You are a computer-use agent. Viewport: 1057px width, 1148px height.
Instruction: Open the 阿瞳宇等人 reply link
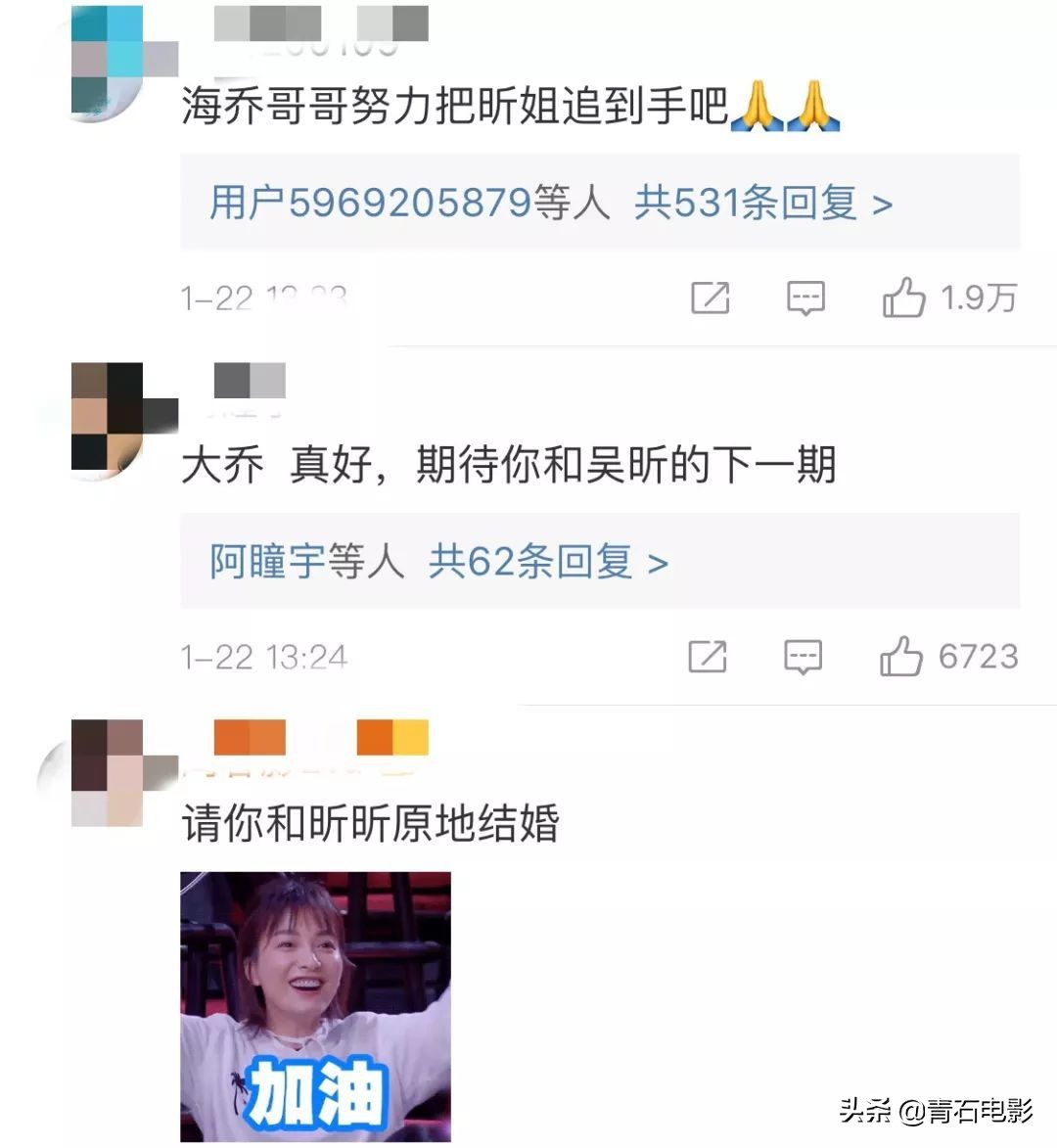click(303, 561)
